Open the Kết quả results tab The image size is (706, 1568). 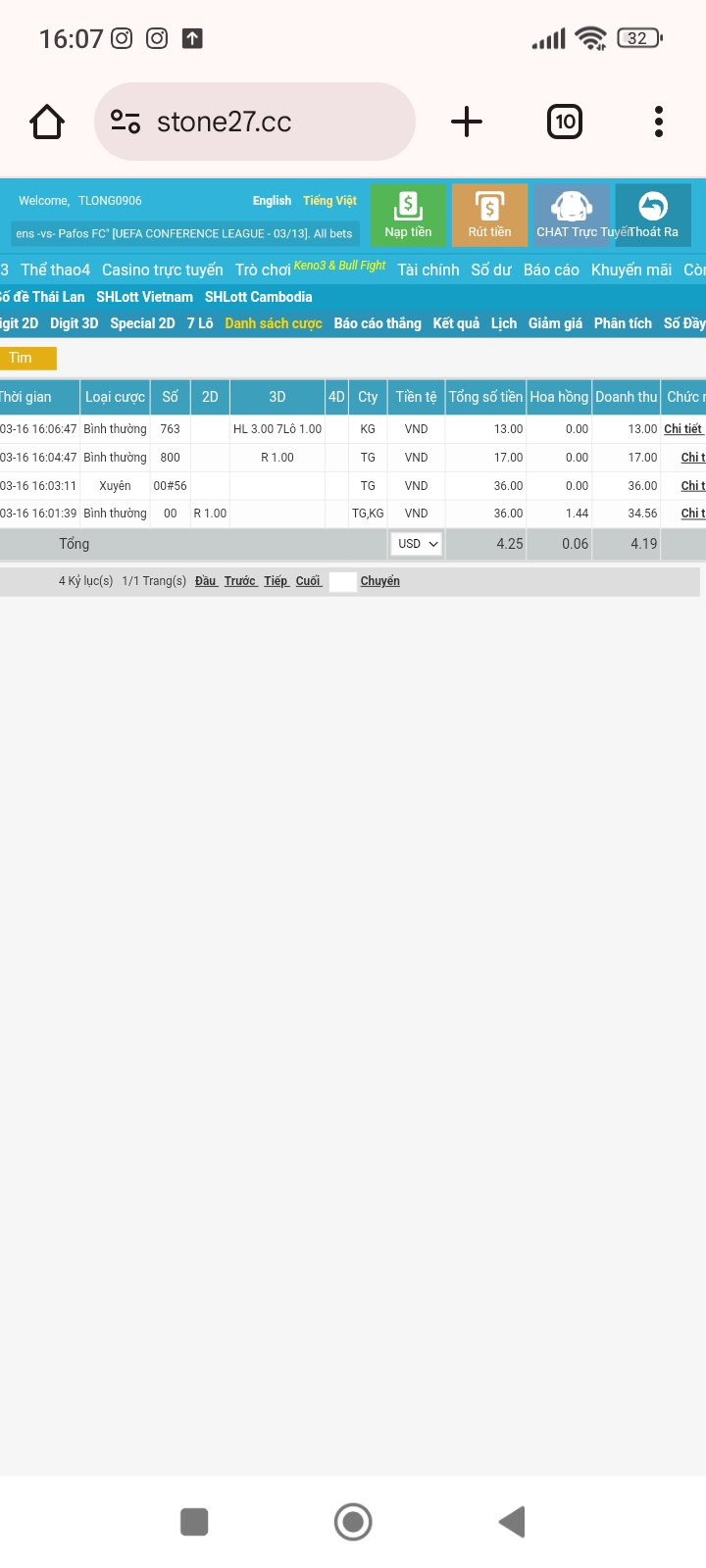[x=456, y=323]
